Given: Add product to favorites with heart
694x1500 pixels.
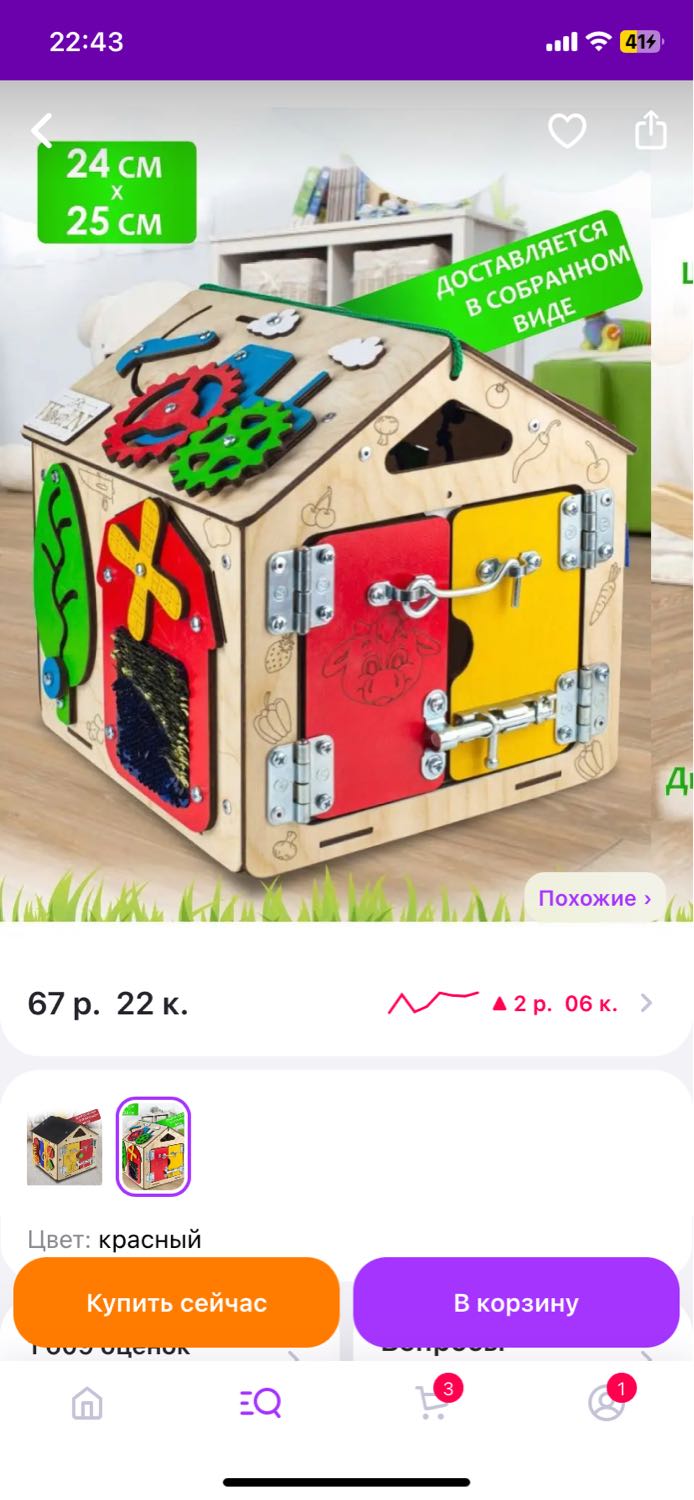Looking at the screenshot, I should point(567,131).
